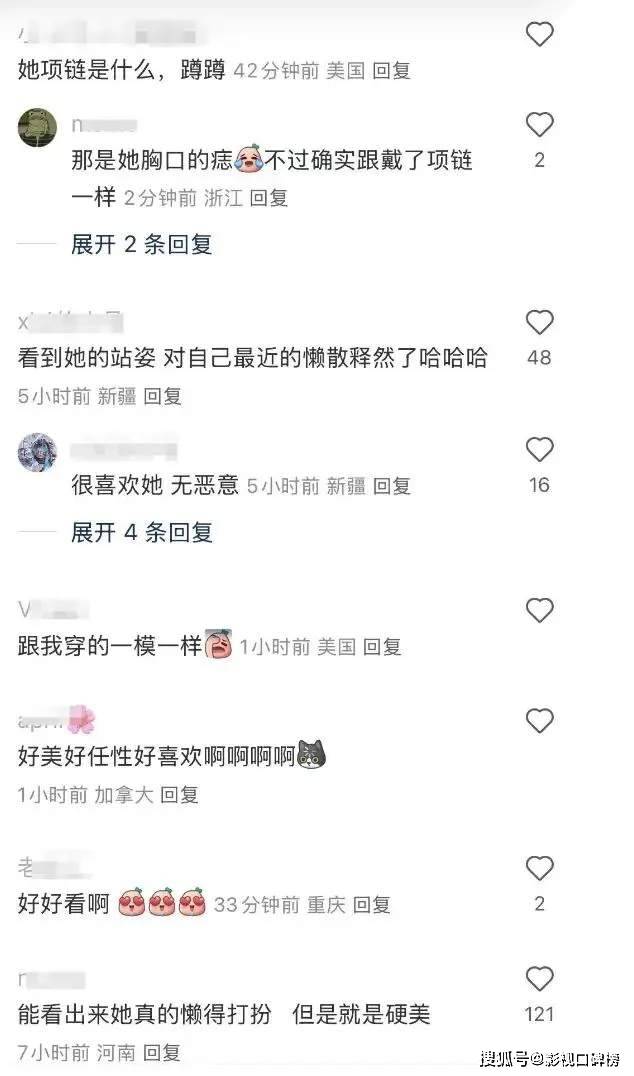Viewport: 634px width, 1076px height.
Task: Like the comment 跟我穿的一模一样
Action: click(x=539, y=611)
